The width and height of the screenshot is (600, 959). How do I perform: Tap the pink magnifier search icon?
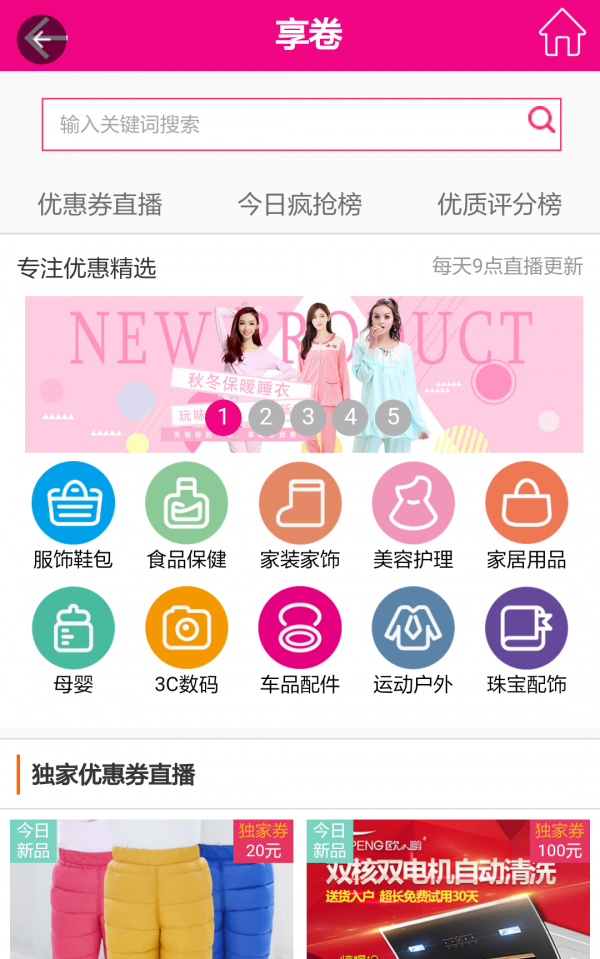(x=541, y=121)
